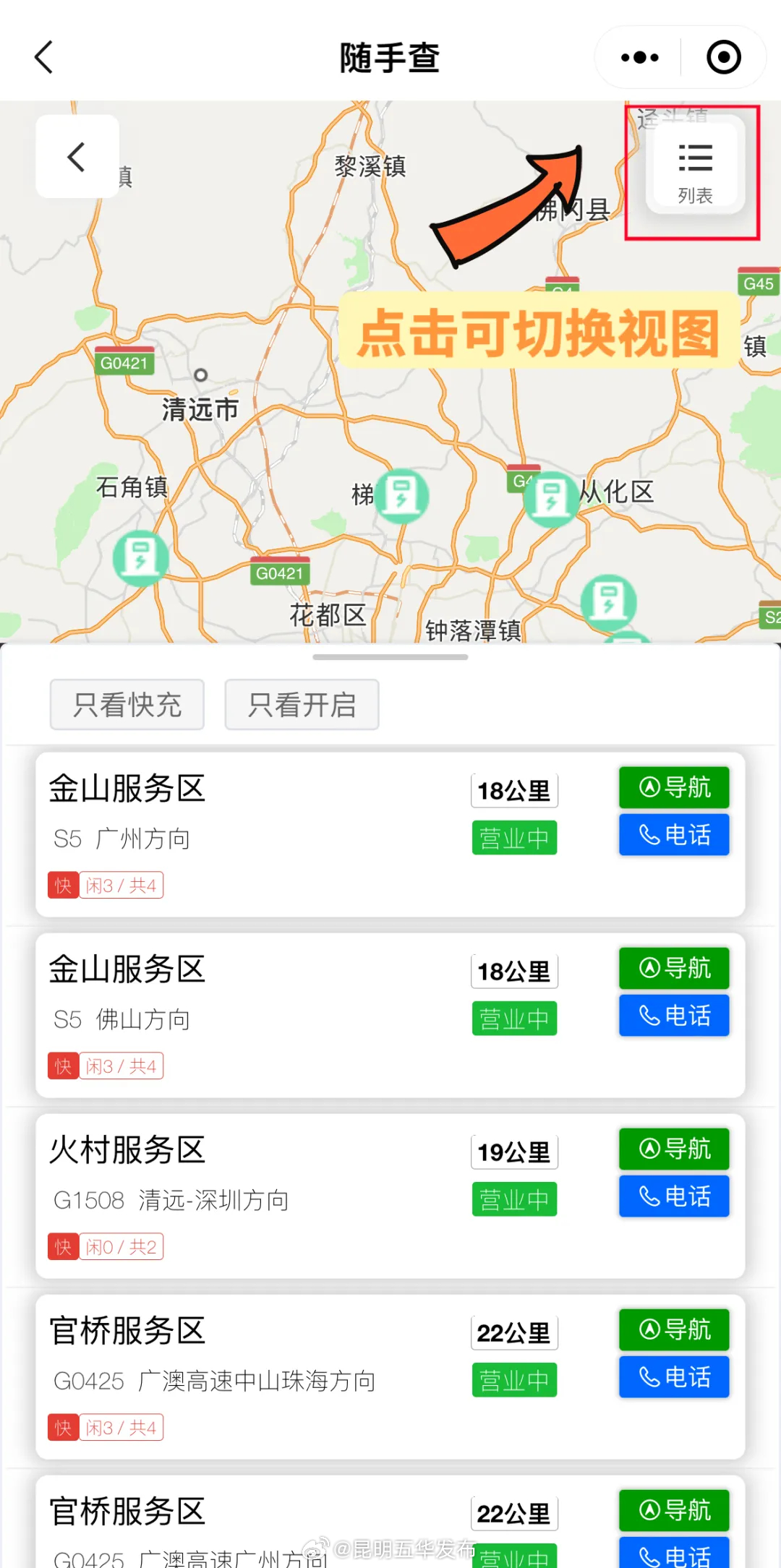This screenshot has height=1568, width=781.
Task: Tap the charging station marker near 花都区
Action: pyautogui.click(x=608, y=599)
